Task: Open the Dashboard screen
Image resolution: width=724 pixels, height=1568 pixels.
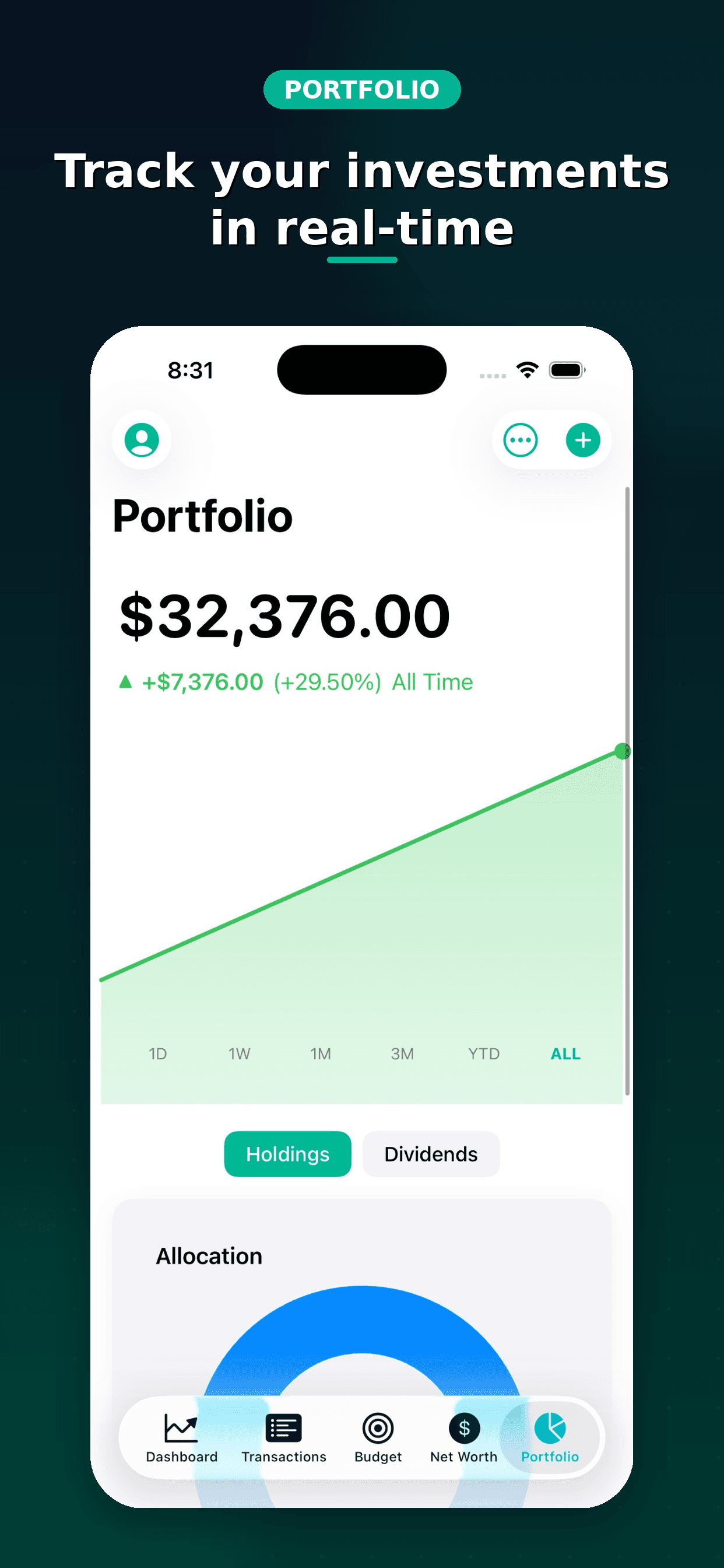Action: [181, 1438]
